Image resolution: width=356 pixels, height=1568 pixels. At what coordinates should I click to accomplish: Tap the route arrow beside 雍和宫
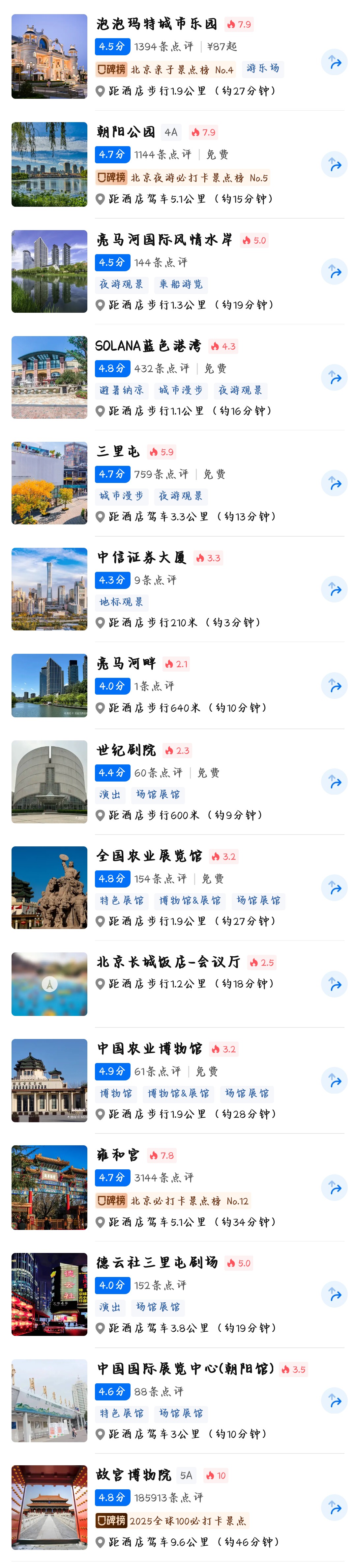(334, 1187)
